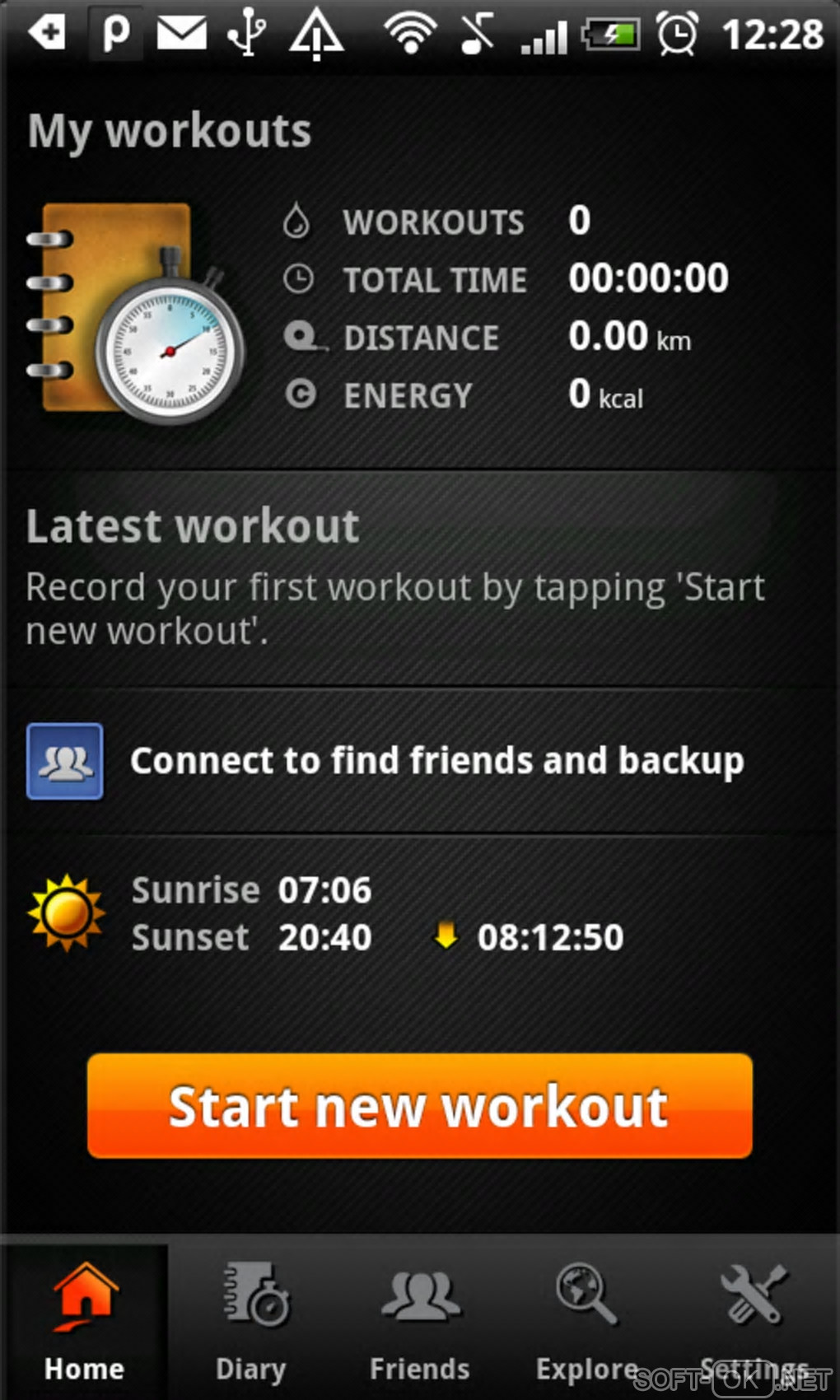
Task: Start a new workout
Action: tap(419, 1105)
